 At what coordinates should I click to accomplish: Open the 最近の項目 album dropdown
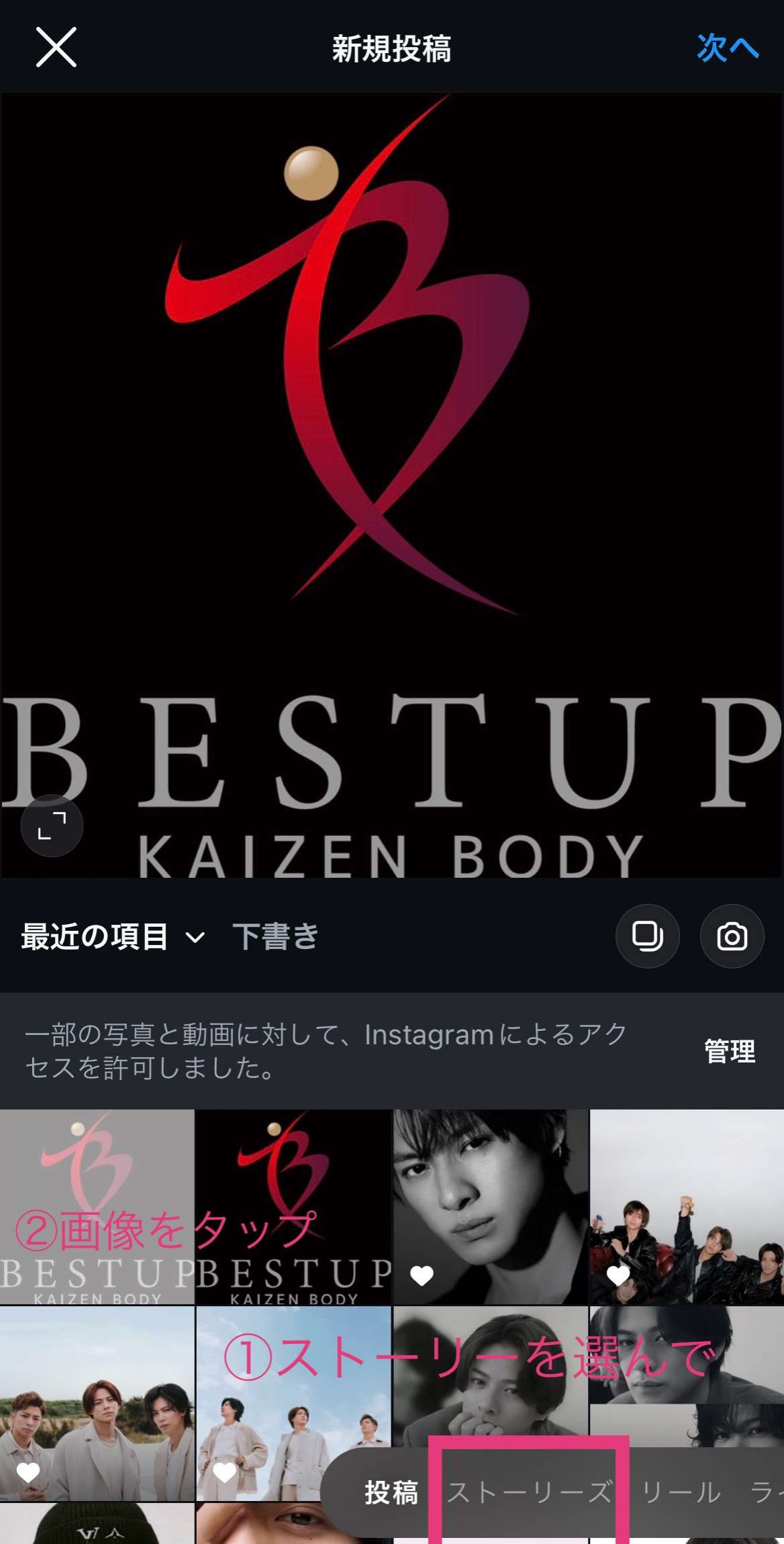113,936
